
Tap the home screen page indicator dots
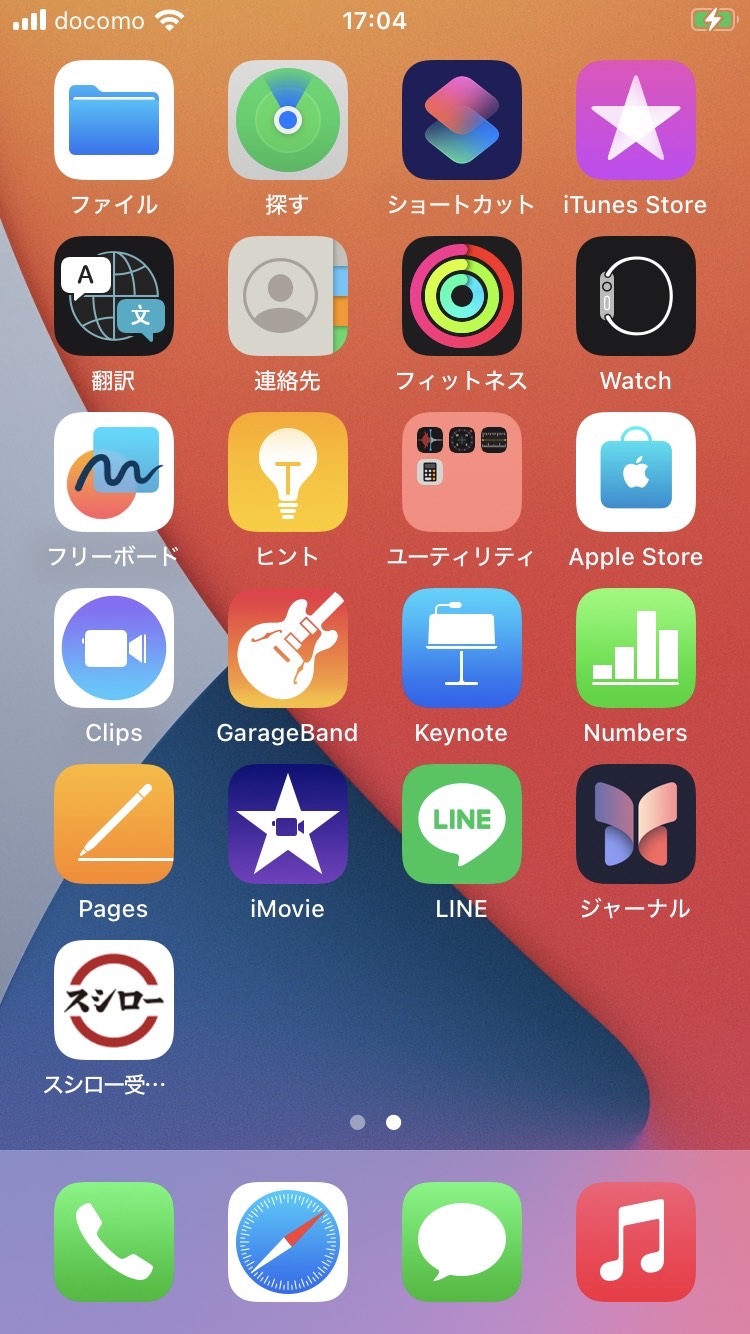pyautogui.click(x=375, y=1122)
